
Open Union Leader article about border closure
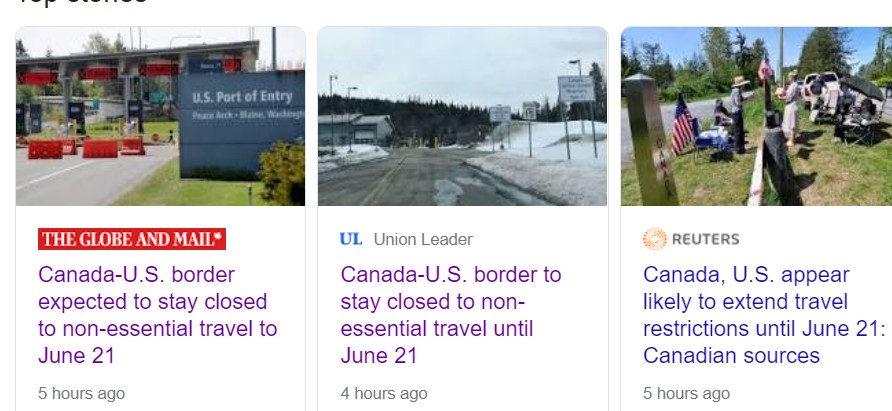coord(451,314)
